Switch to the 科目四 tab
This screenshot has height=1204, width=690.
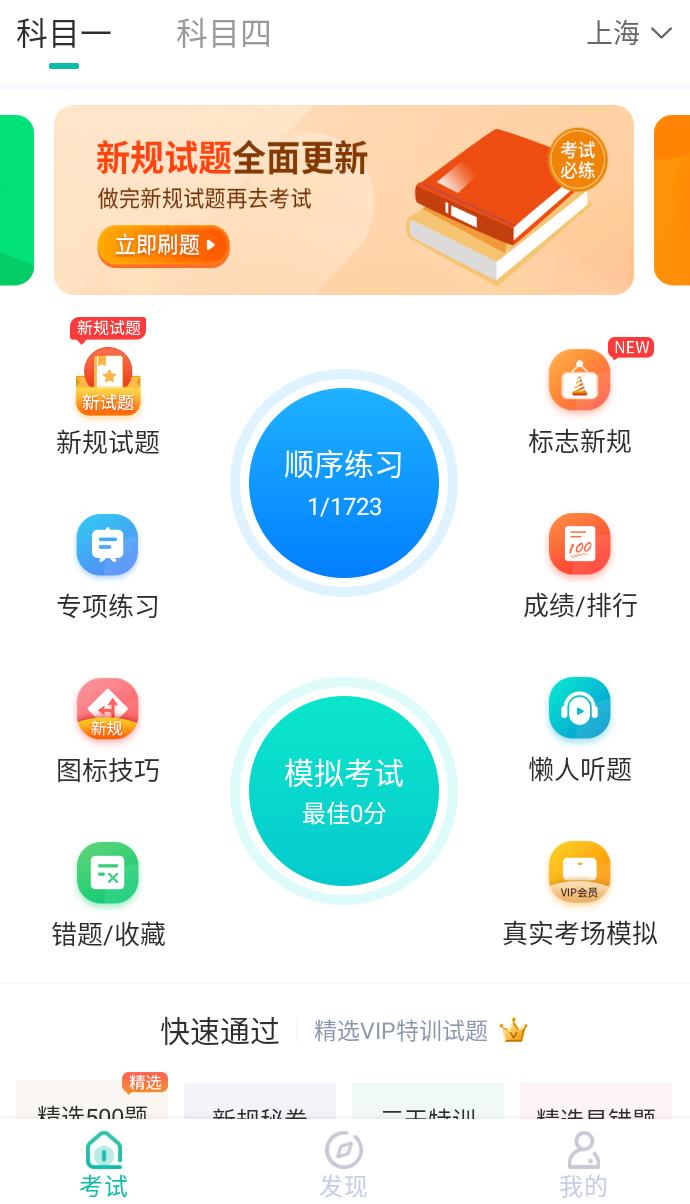[223, 34]
